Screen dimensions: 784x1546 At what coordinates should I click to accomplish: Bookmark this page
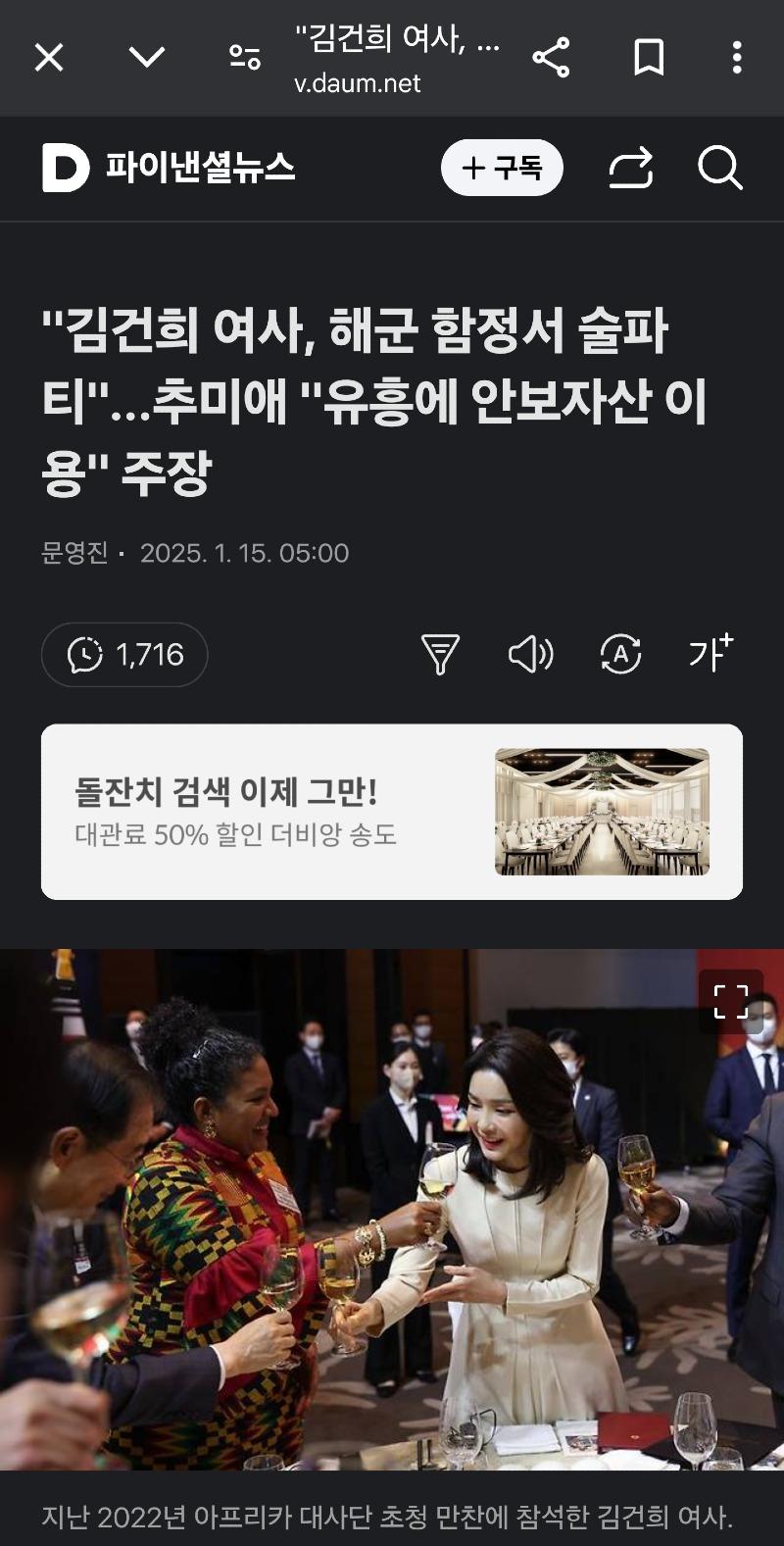(649, 58)
